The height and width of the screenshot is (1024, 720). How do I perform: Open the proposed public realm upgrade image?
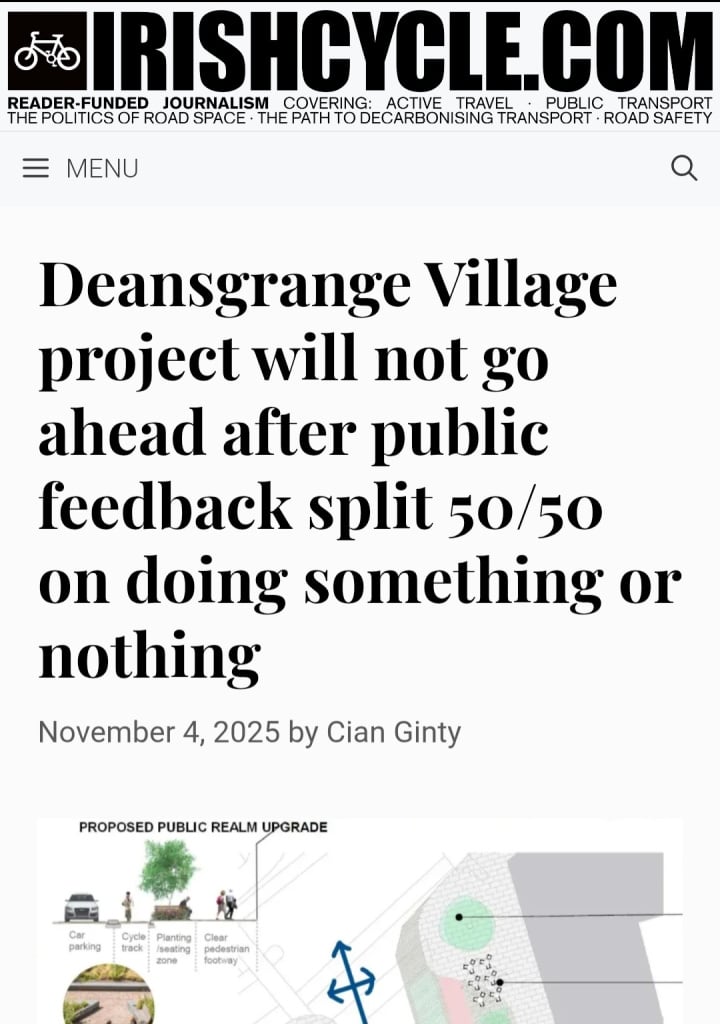click(360, 920)
